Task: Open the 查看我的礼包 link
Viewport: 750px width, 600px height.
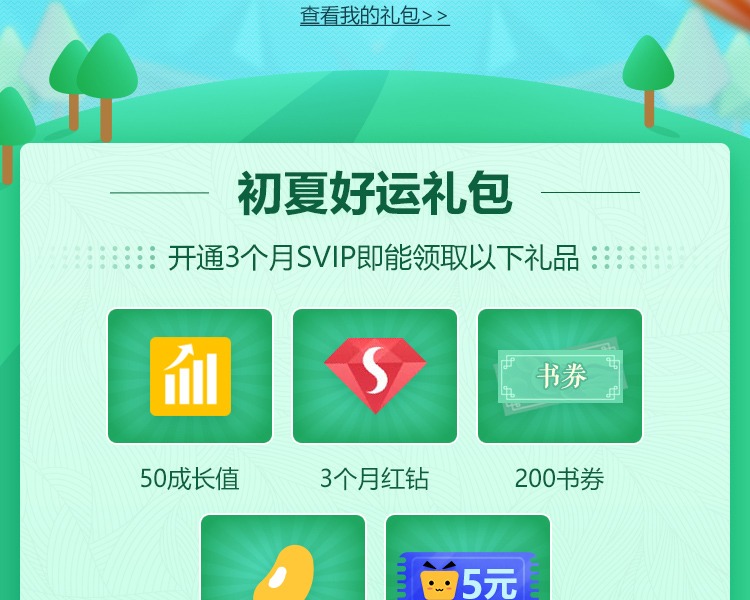Action: pyautogui.click(x=374, y=16)
